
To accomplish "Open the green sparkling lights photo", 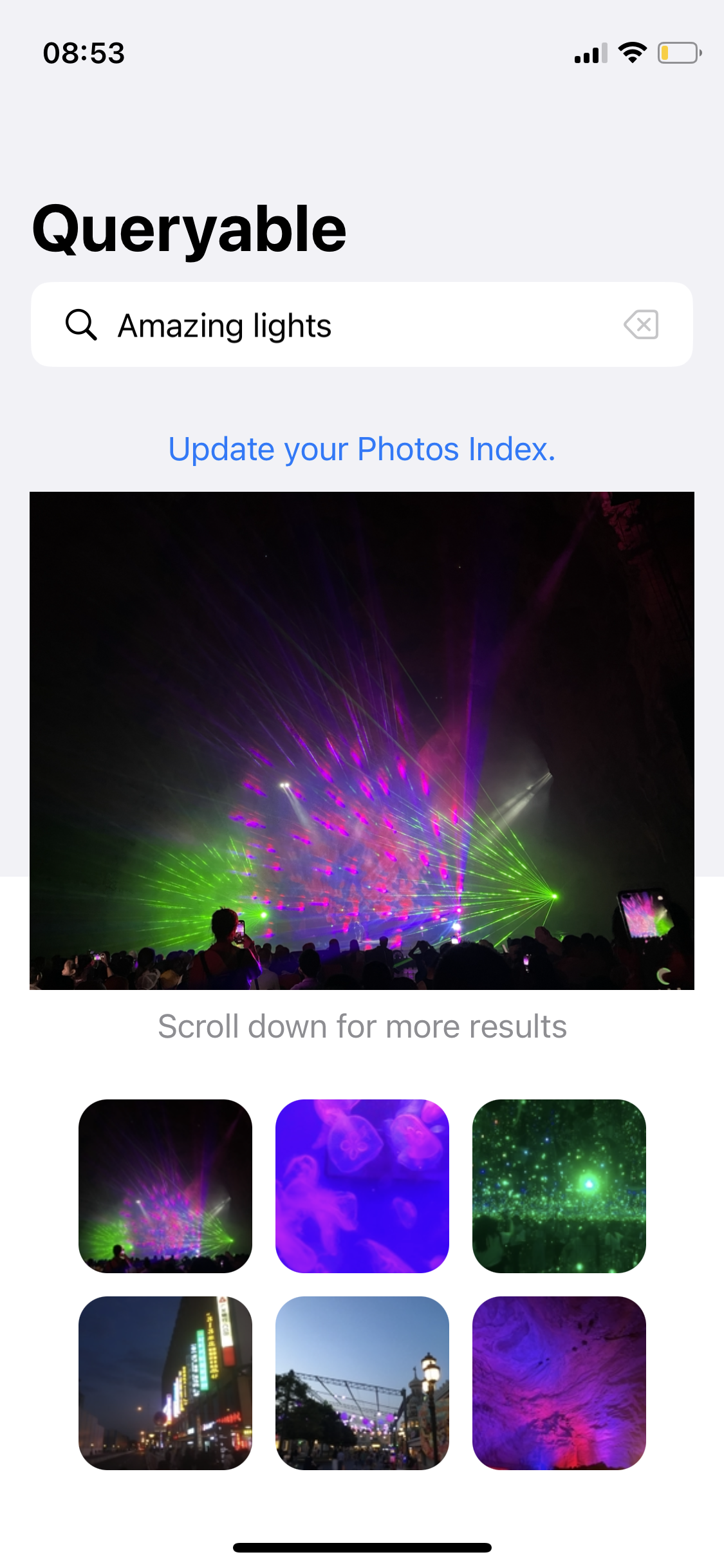I will click(x=559, y=1186).
